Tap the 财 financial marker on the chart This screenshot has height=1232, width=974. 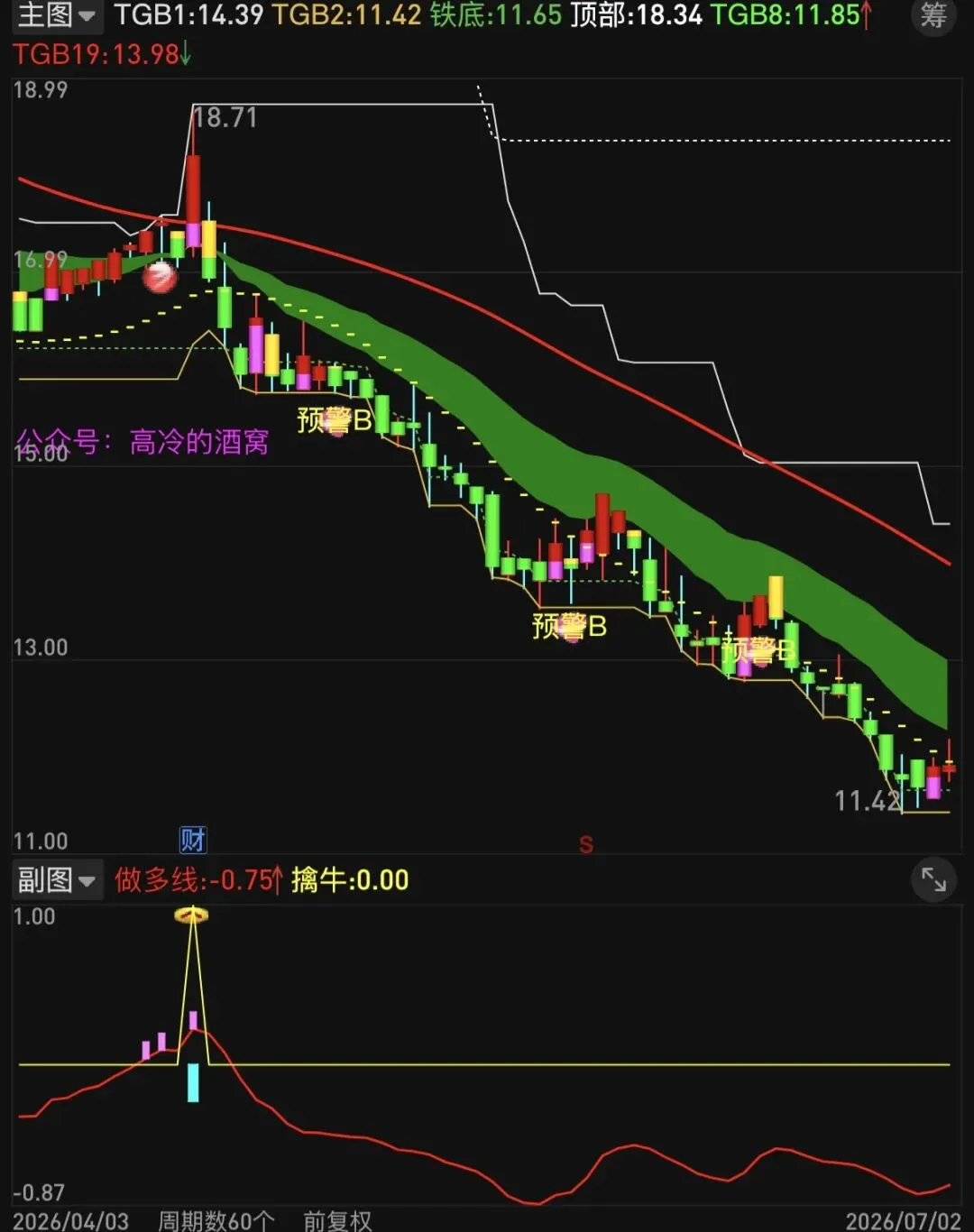pyautogui.click(x=193, y=840)
